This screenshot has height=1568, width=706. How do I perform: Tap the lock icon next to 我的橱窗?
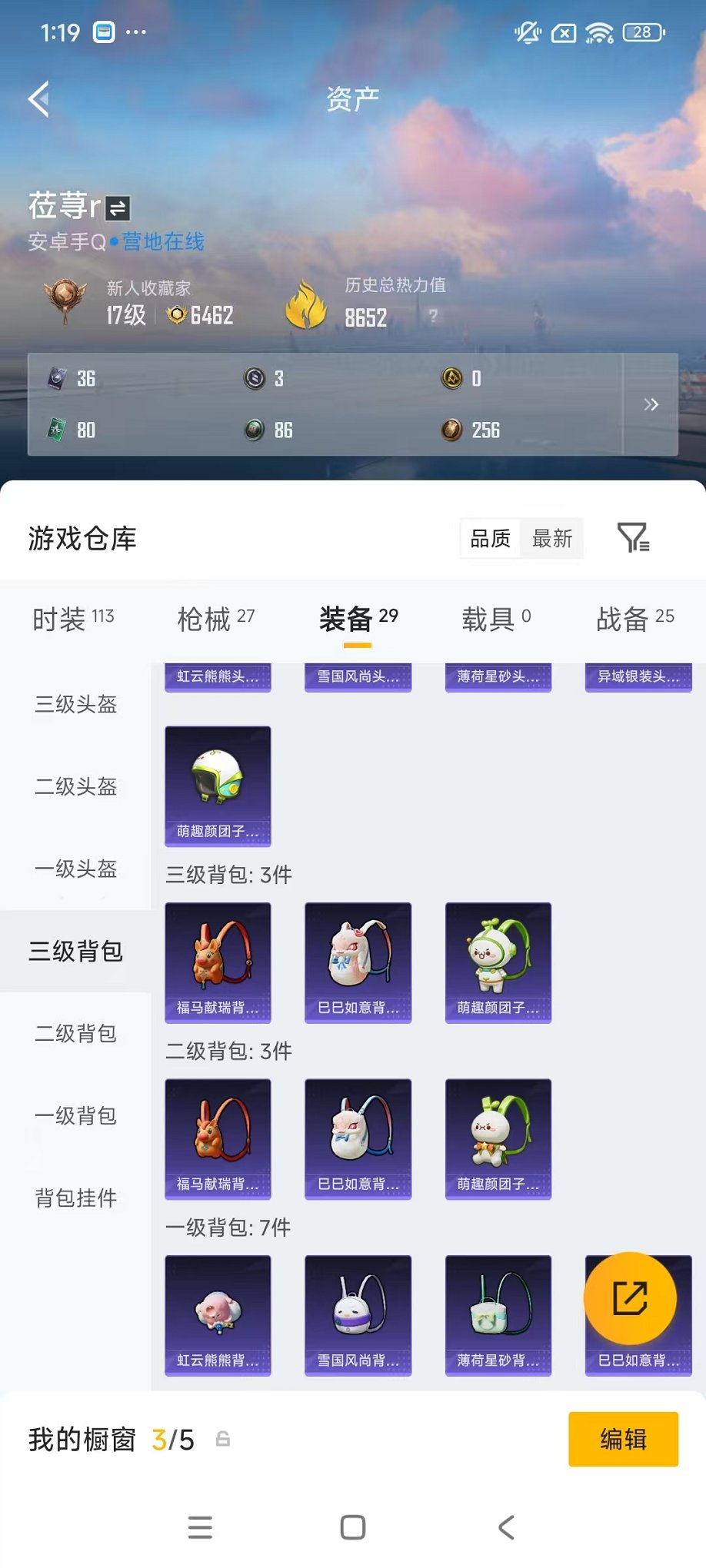tap(222, 1440)
